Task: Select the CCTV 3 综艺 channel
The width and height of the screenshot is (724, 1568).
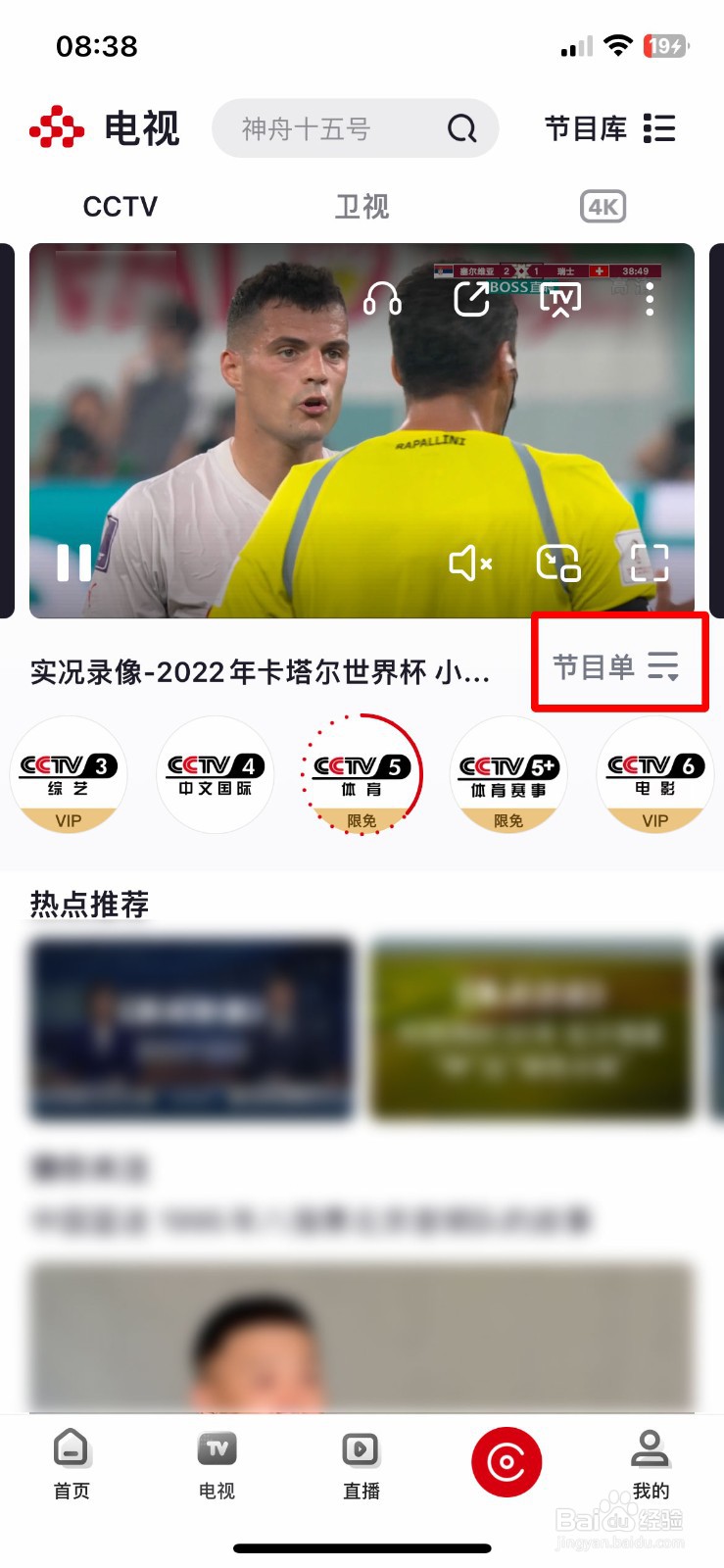Action: coord(69,775)
